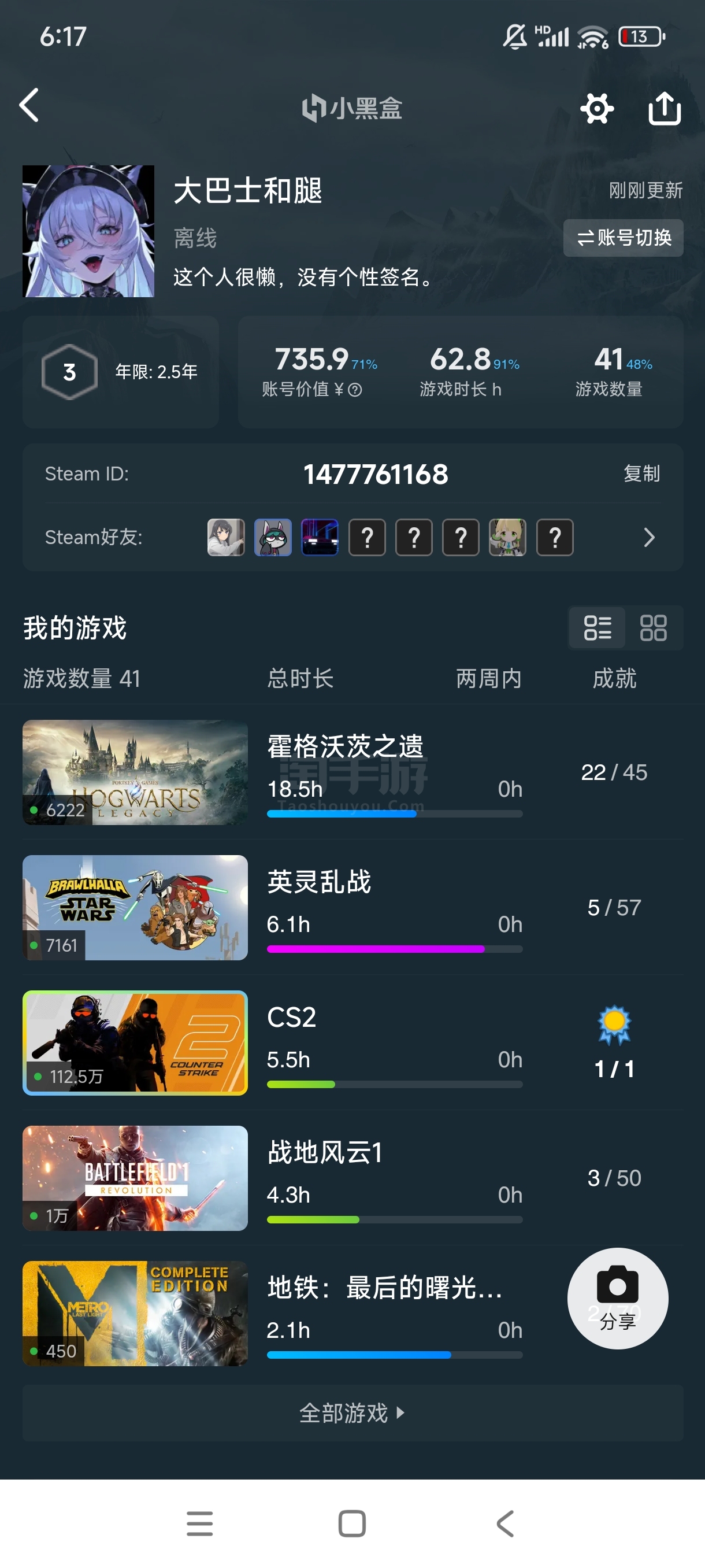Copy the Steam ID with 复制
This screenshot has height=1568, width=705.
641,474
